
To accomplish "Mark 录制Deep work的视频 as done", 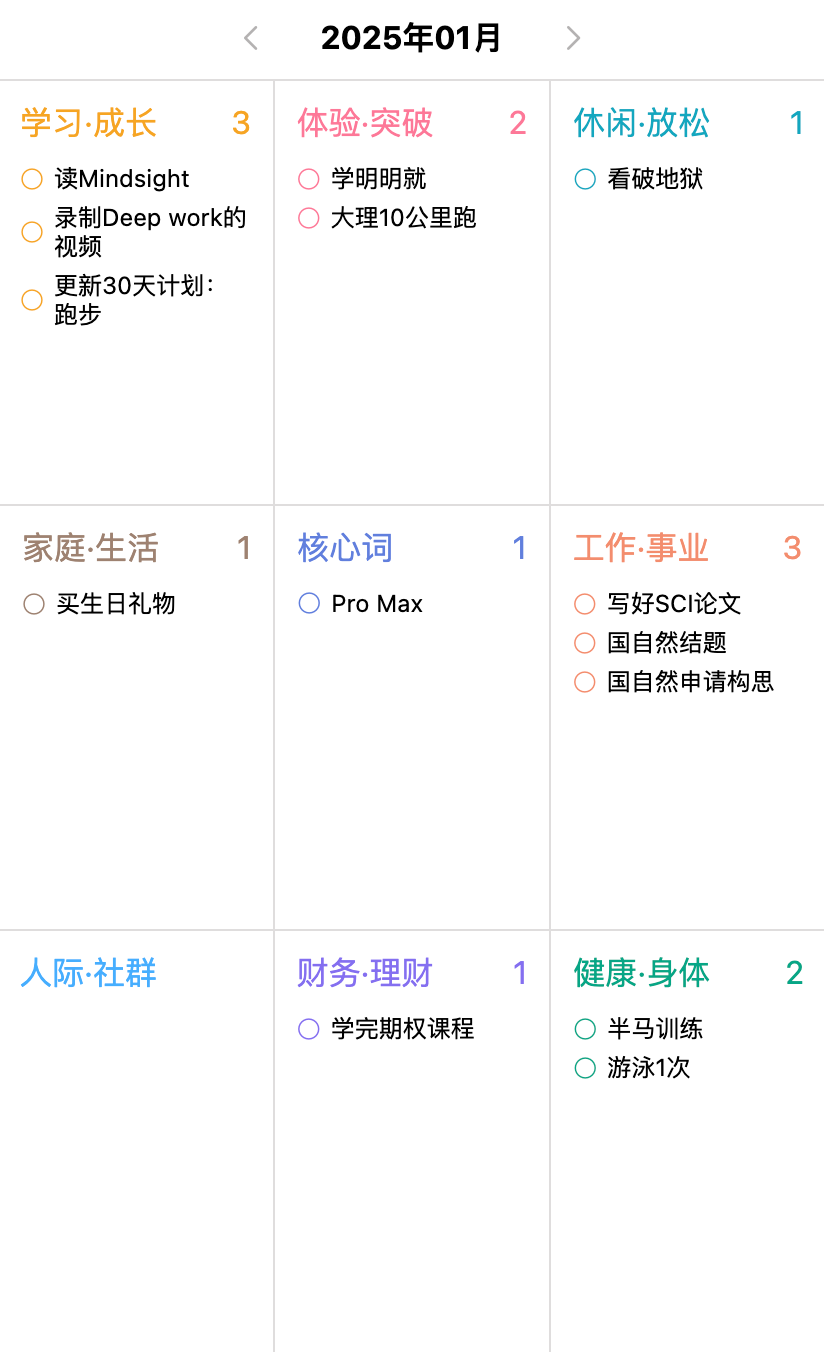I will tap(32, 232).
